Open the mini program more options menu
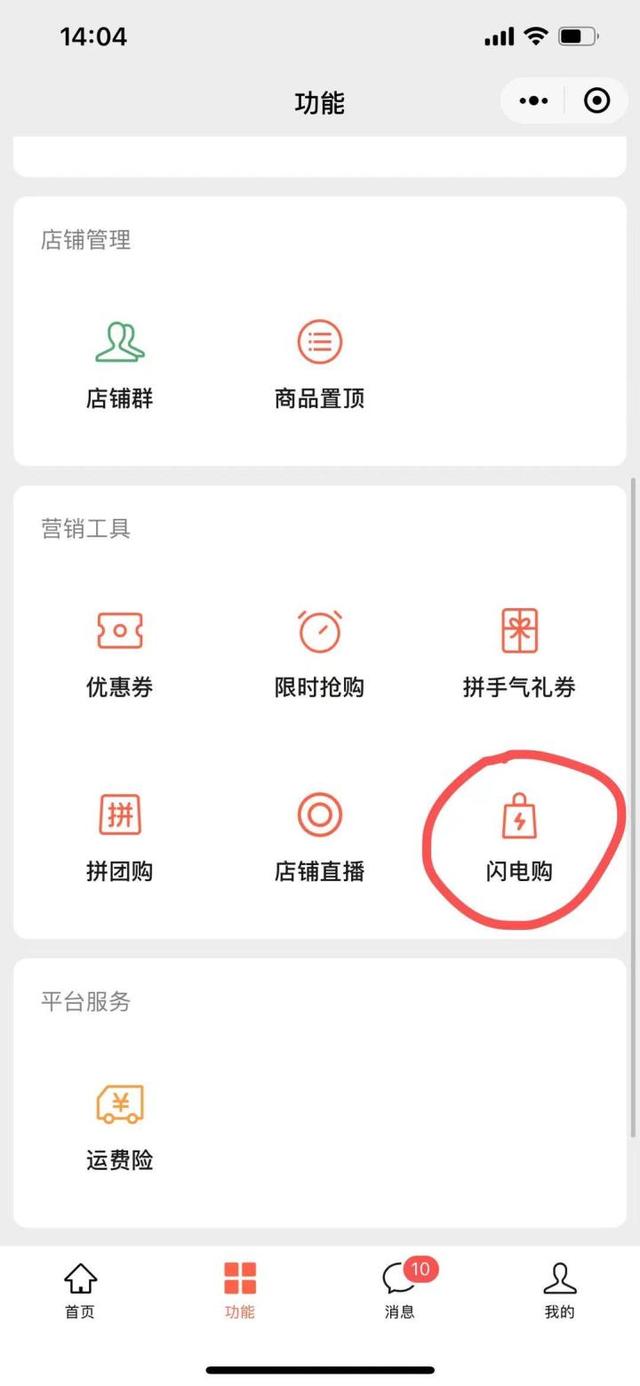 click(534, 101)
